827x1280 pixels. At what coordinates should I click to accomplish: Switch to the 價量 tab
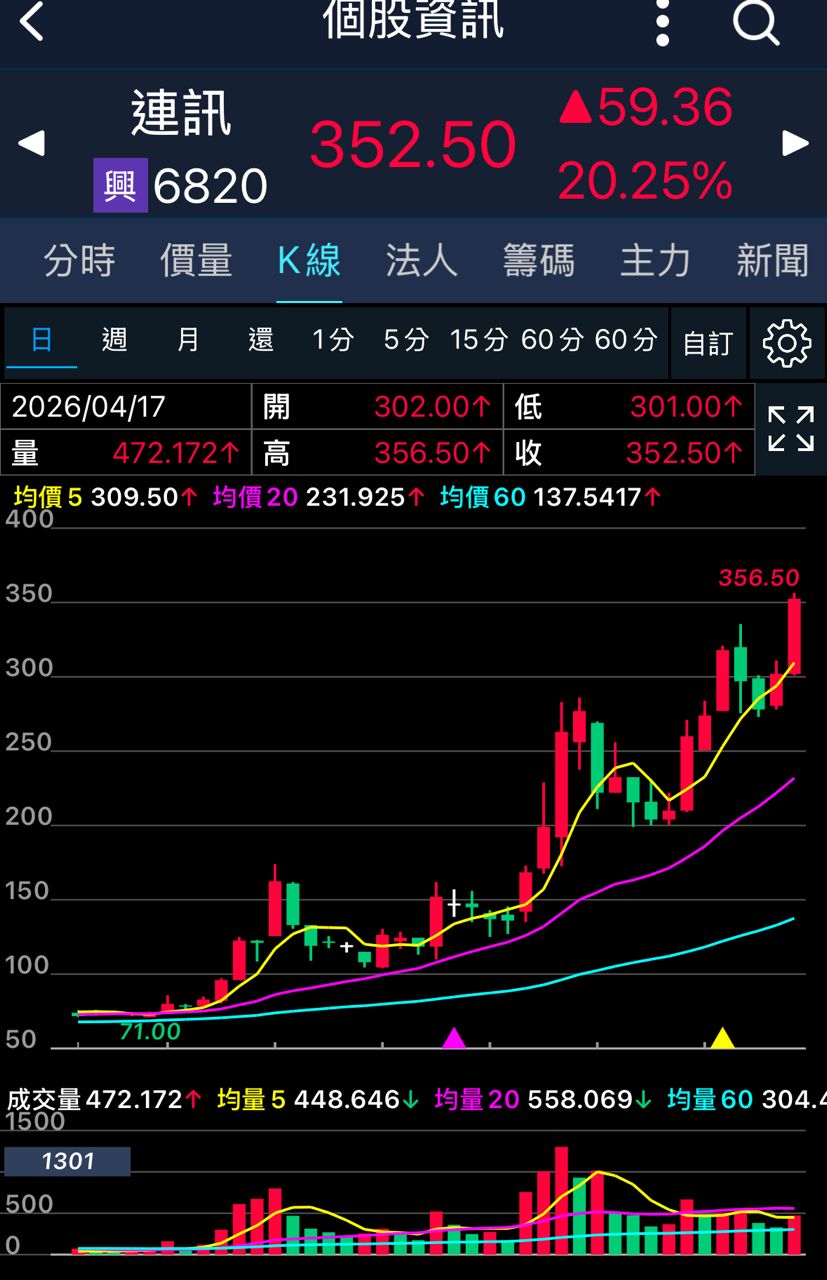pos(196,261)
